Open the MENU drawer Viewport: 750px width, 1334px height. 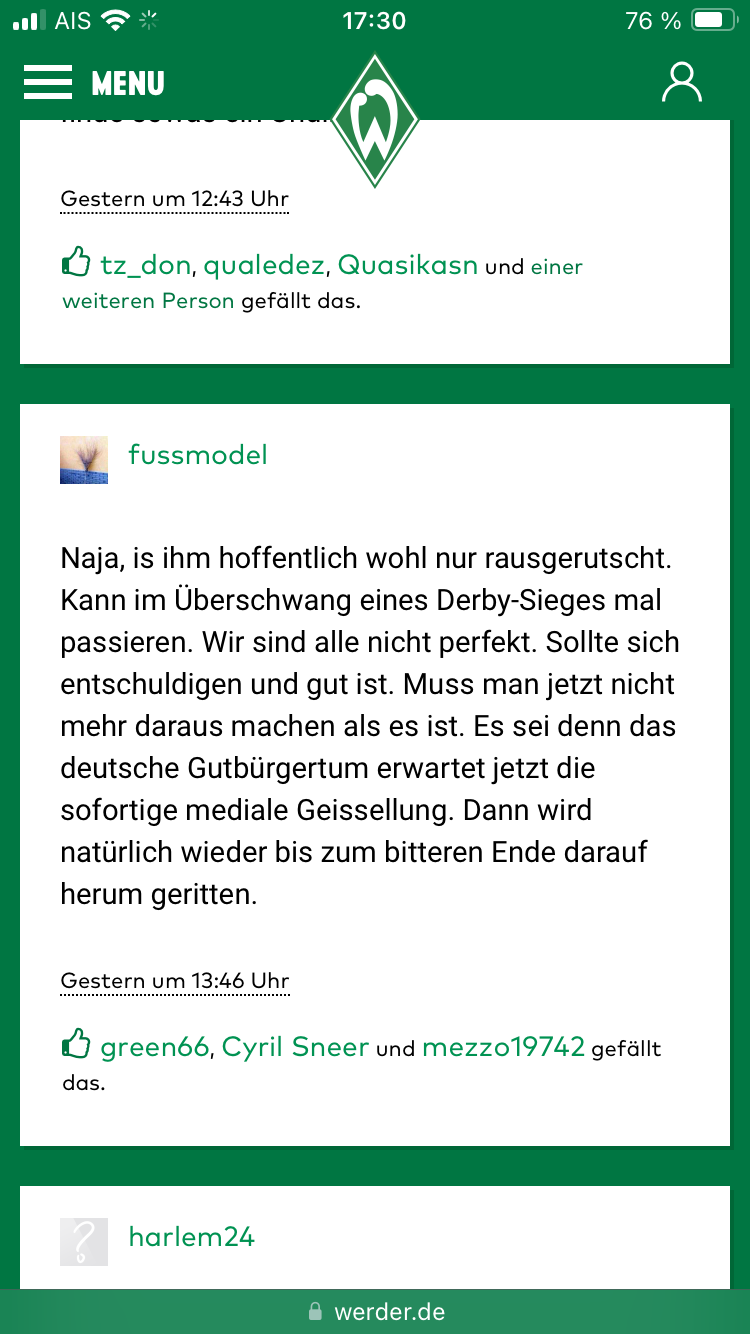(94, 83)
